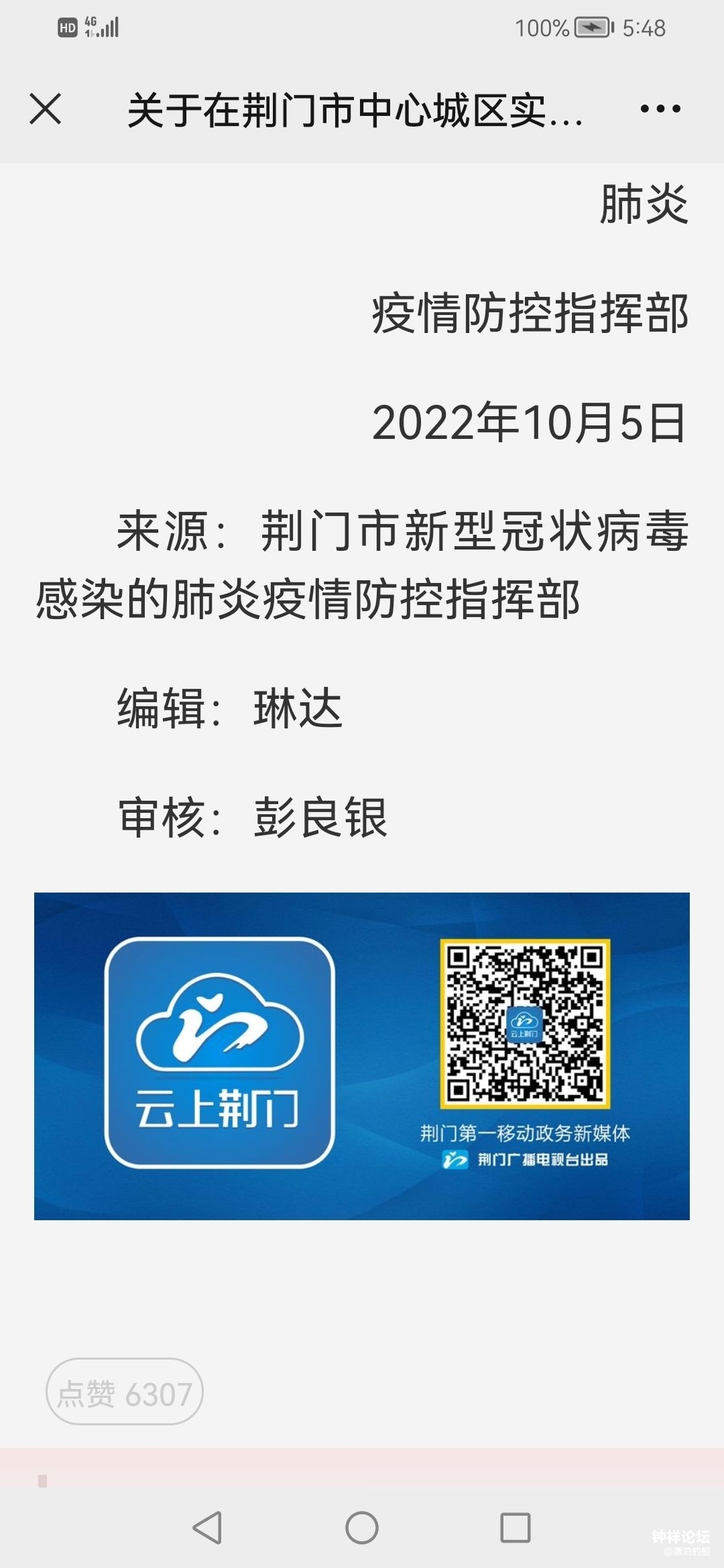Viewport: 724px width, 1568px height.
Task: Go back using the system back button
Action: click(207, 1528)
